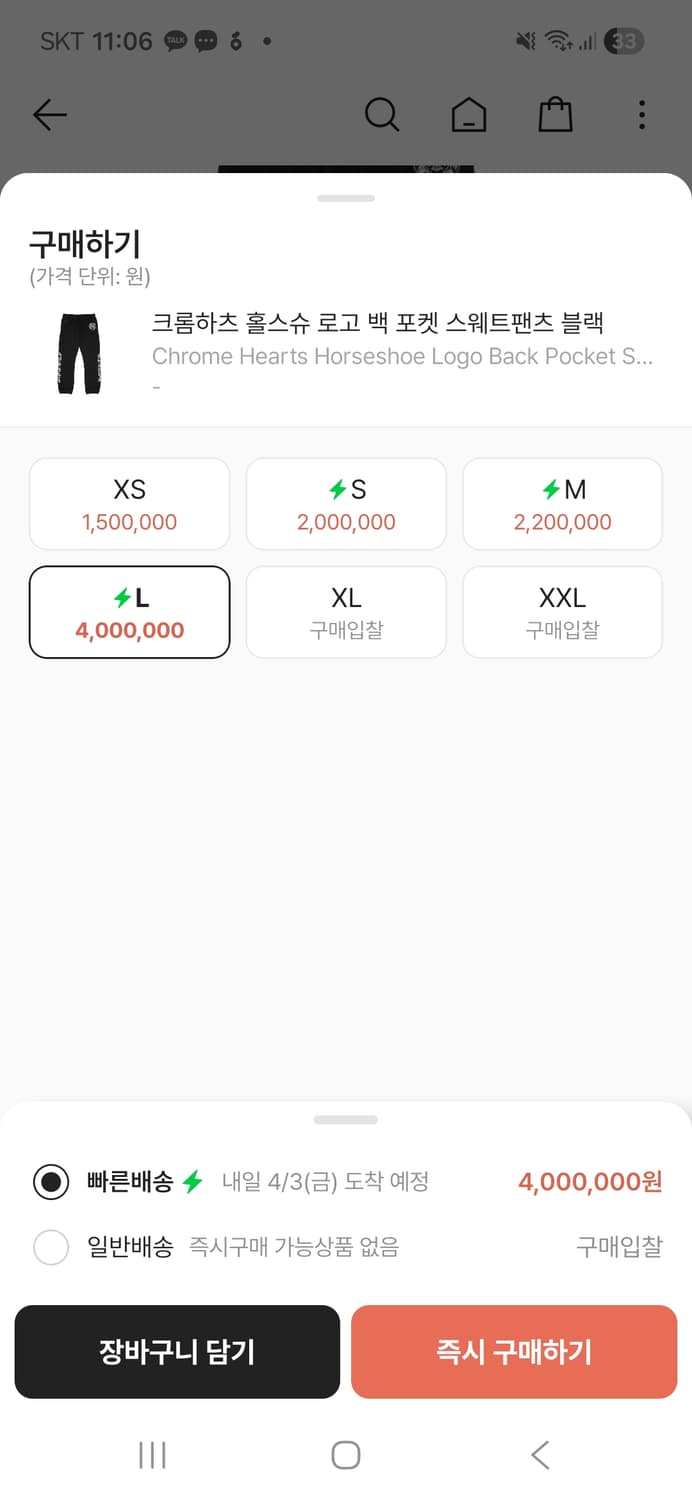The height and width of the screenshot is (1500, 692).
Task: Tap the system back navigation button
Action: (540, 1454)
